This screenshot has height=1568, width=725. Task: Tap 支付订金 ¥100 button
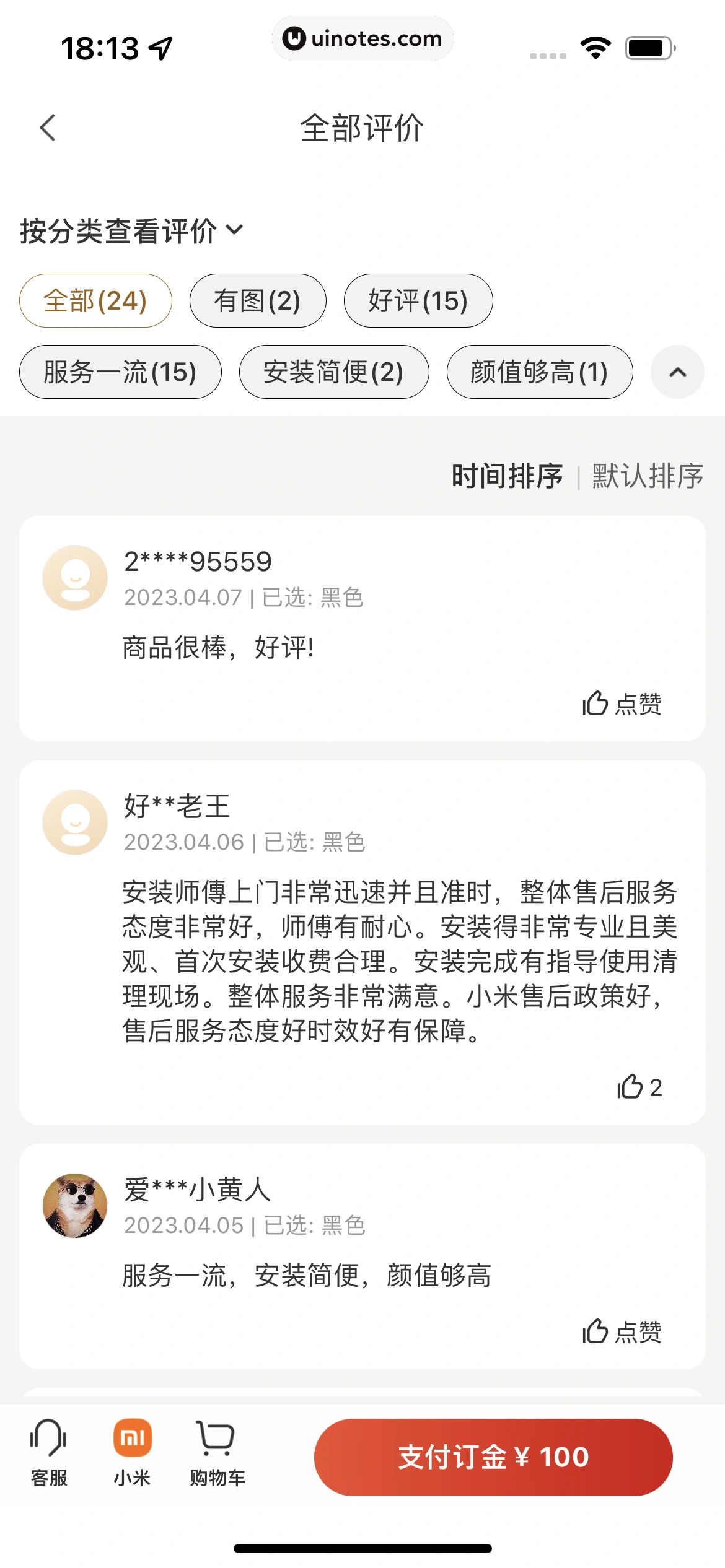pos(493,1457)
